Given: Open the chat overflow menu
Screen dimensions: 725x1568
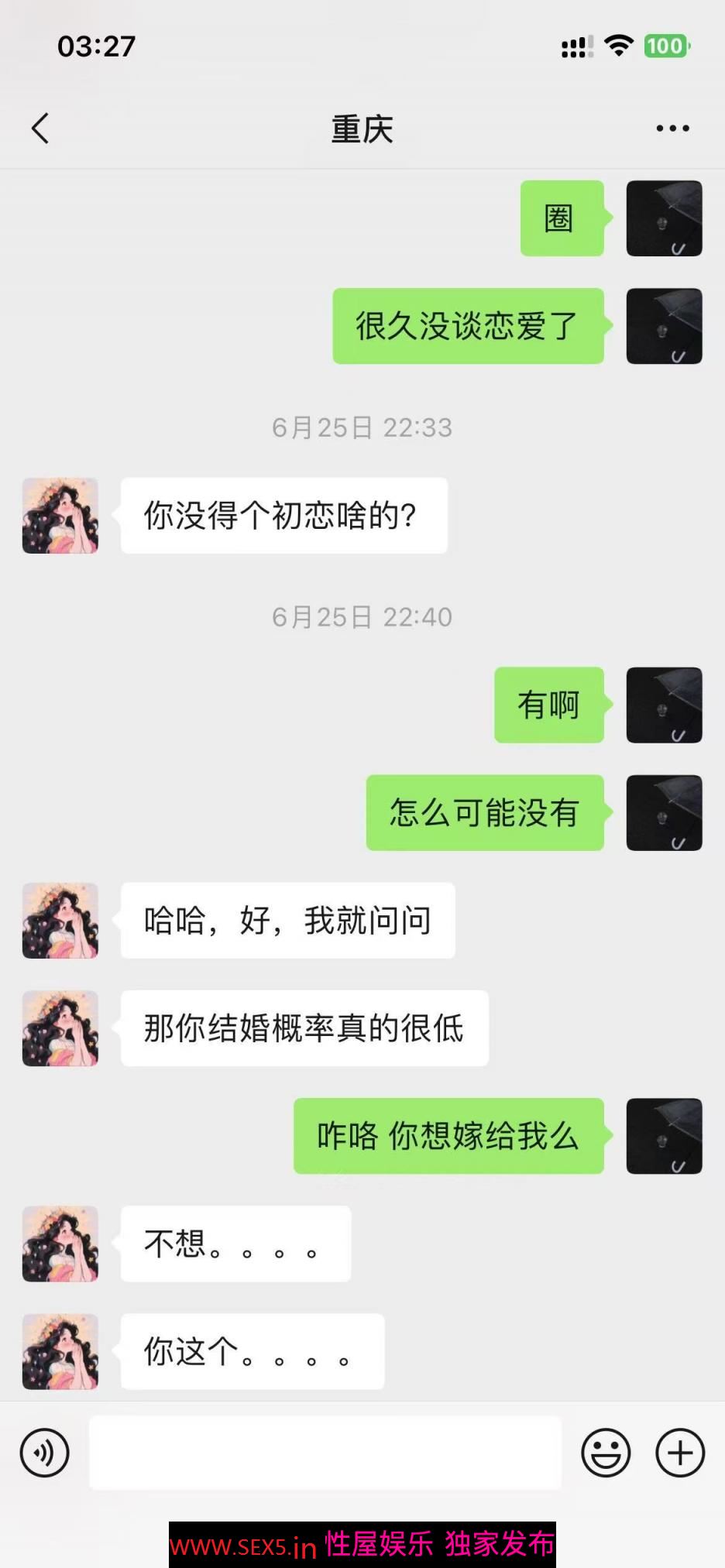Looking at the screenshot, I should click(x=672, y=129).
